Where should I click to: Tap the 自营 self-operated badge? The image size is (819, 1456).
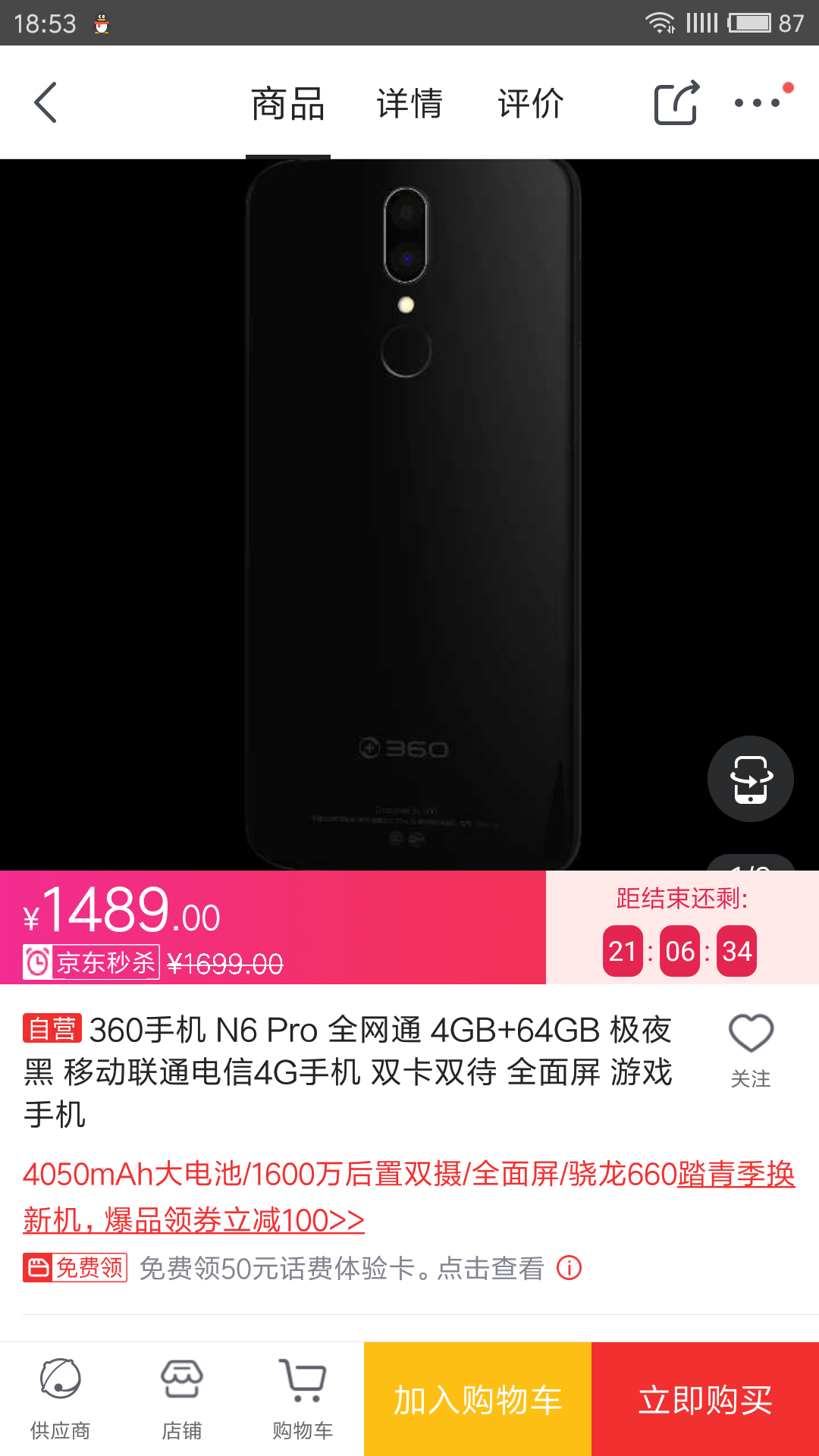[x=52, y=1029]
